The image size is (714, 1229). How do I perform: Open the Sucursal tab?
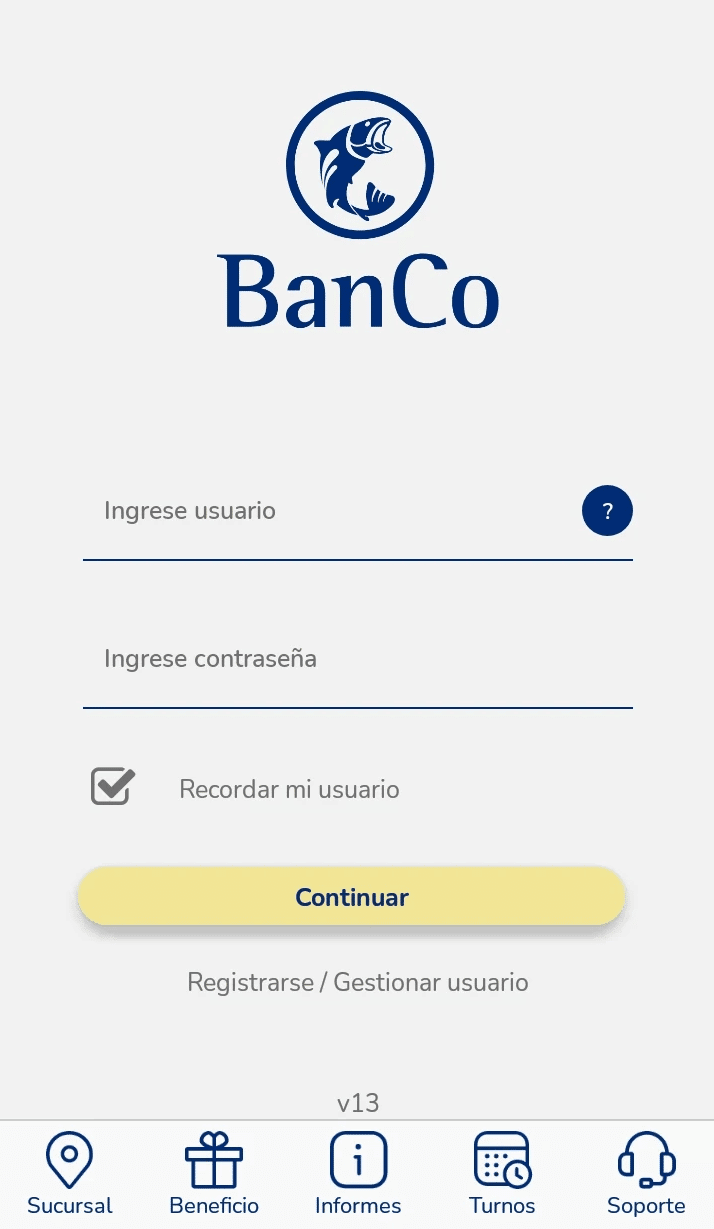pyautogui.click(x=70, y=1175)
